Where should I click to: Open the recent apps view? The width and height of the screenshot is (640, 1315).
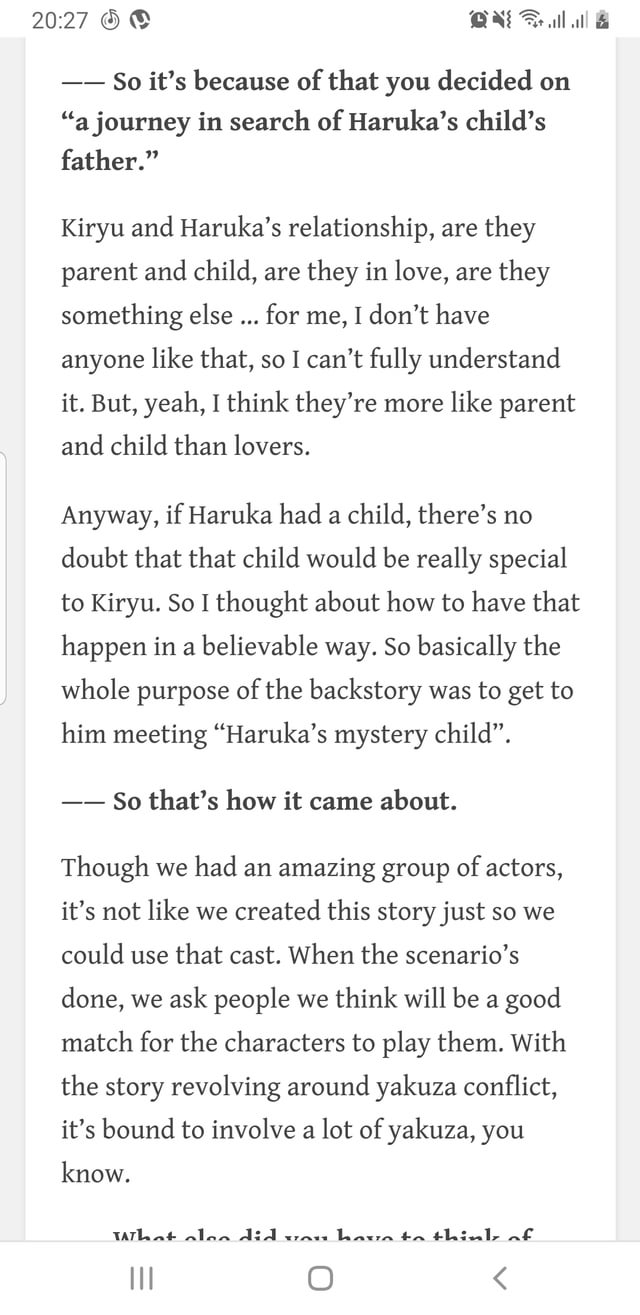pyautogui.click(x=139, y=1277)
